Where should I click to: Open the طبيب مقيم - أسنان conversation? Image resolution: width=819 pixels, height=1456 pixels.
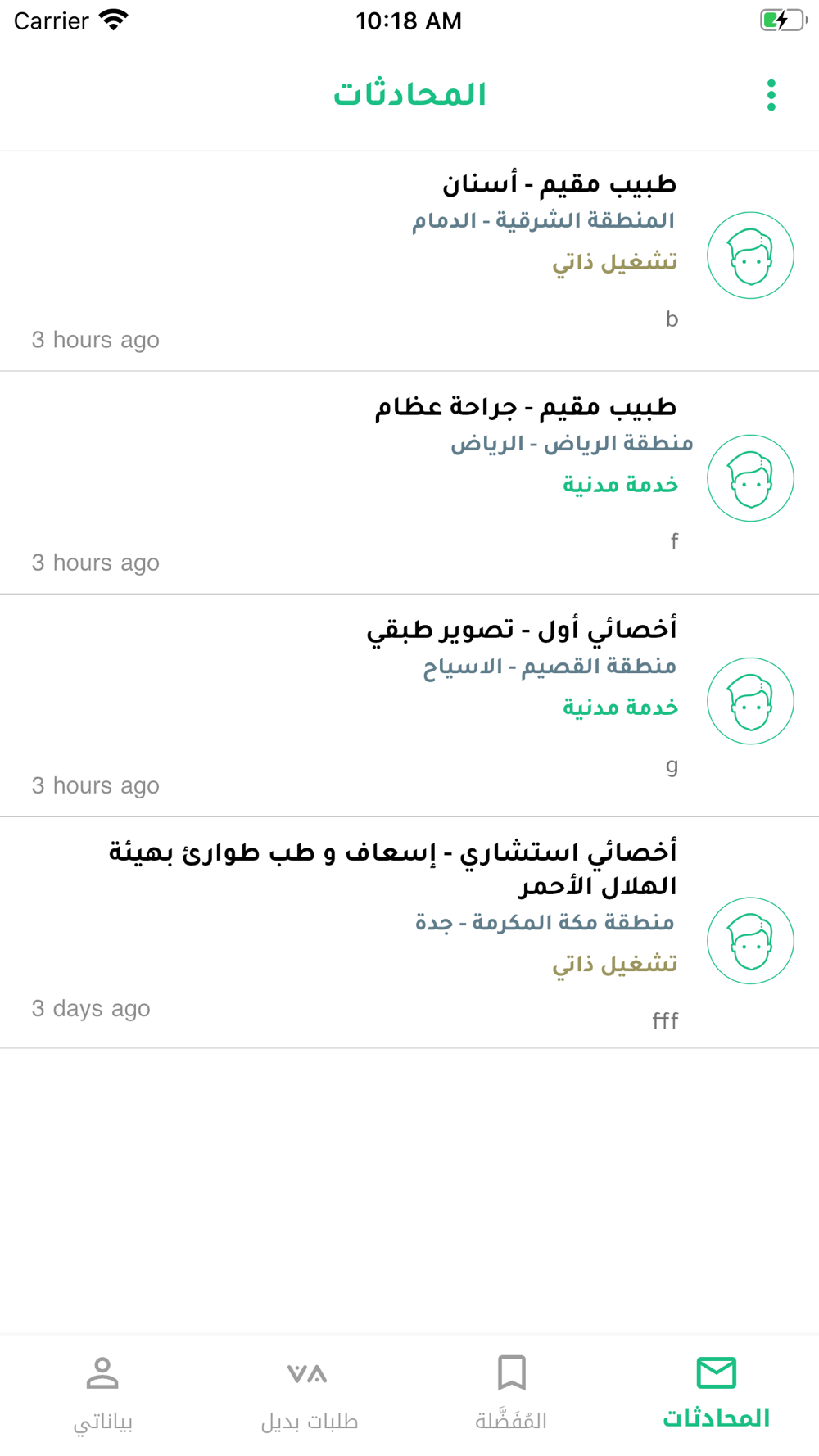(x=409, y=261)
